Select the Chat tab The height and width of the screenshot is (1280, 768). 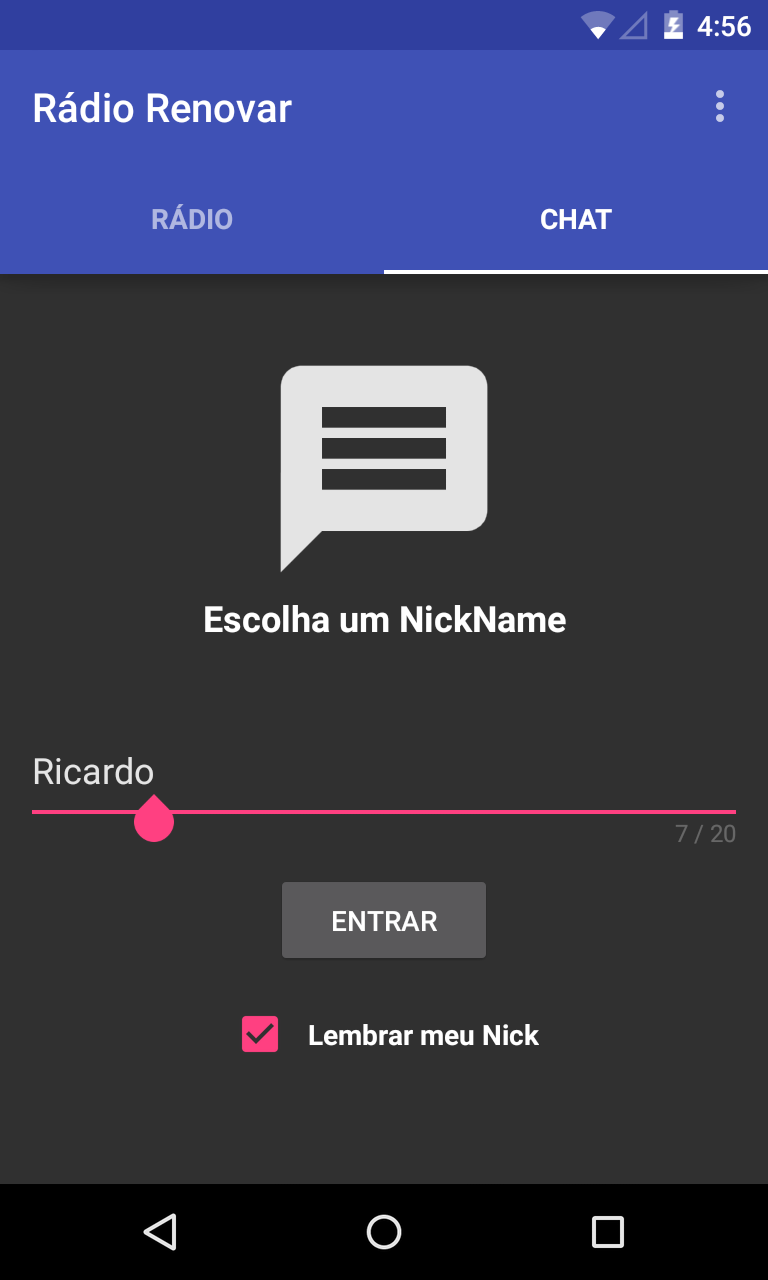[x=576, y=220]
